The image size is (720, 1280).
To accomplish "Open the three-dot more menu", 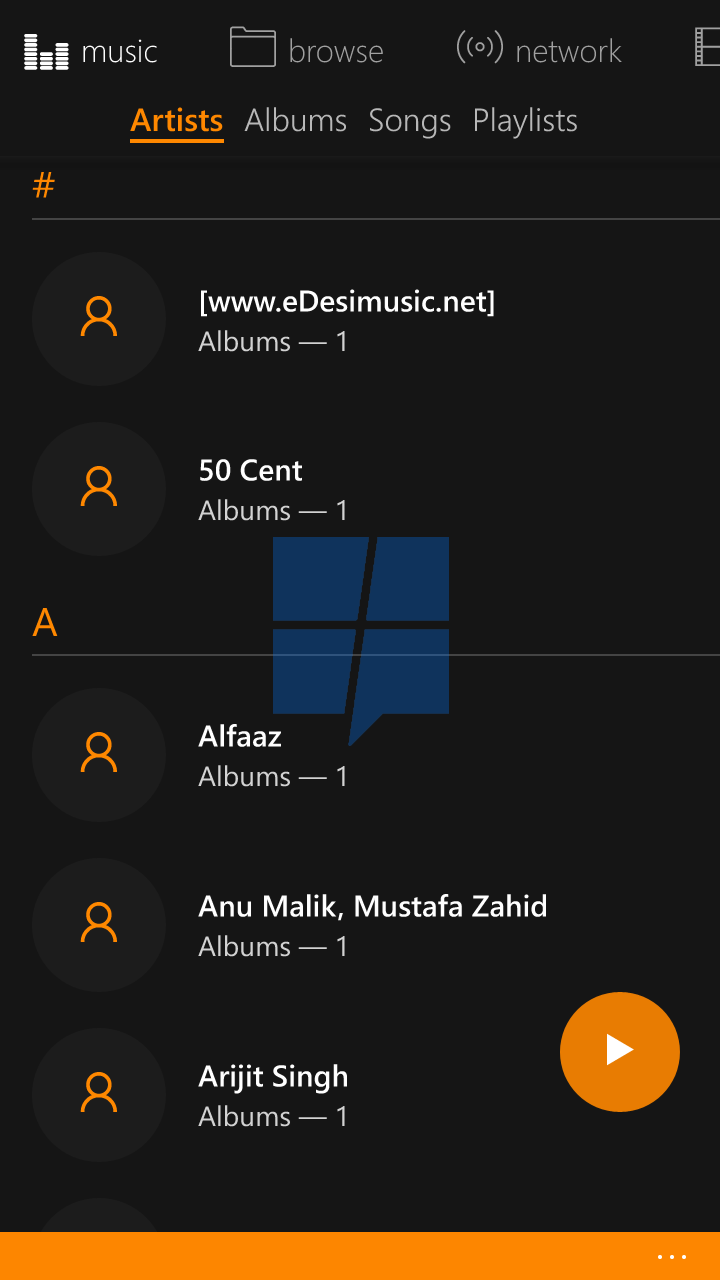I will [x=672, y=1257].
